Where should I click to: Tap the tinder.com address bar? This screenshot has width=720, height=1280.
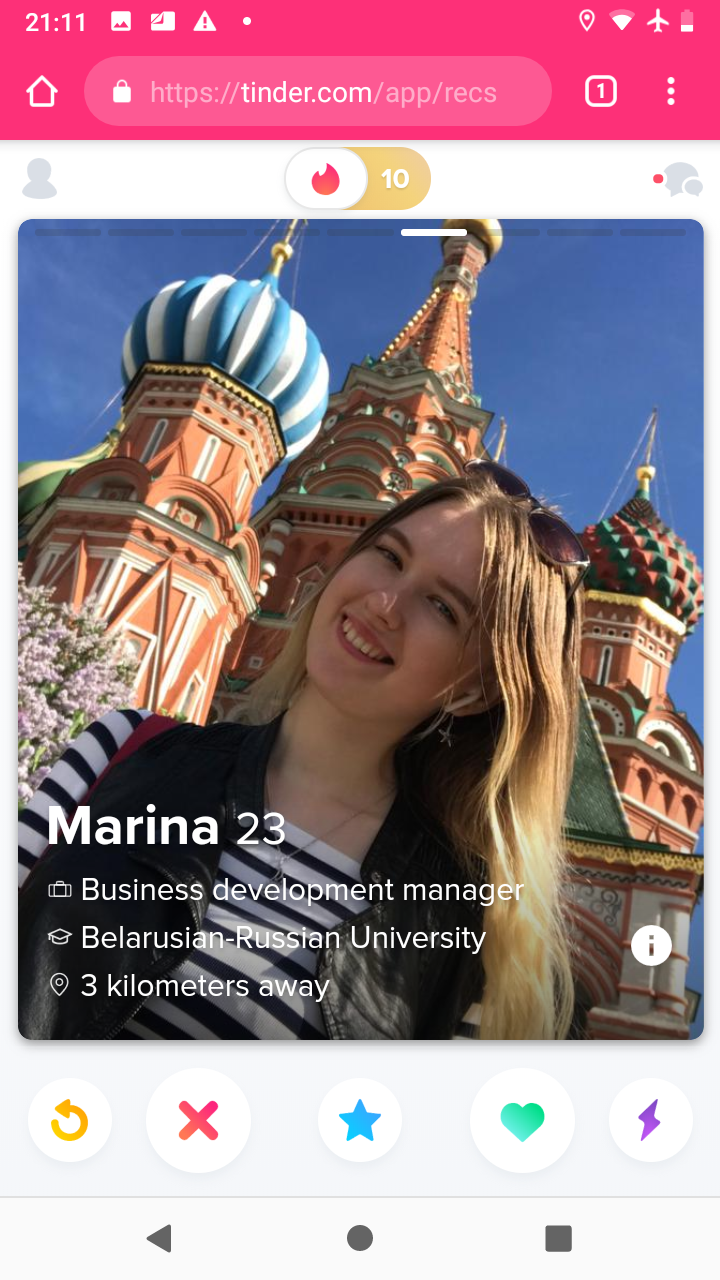[x=318, y=92]
